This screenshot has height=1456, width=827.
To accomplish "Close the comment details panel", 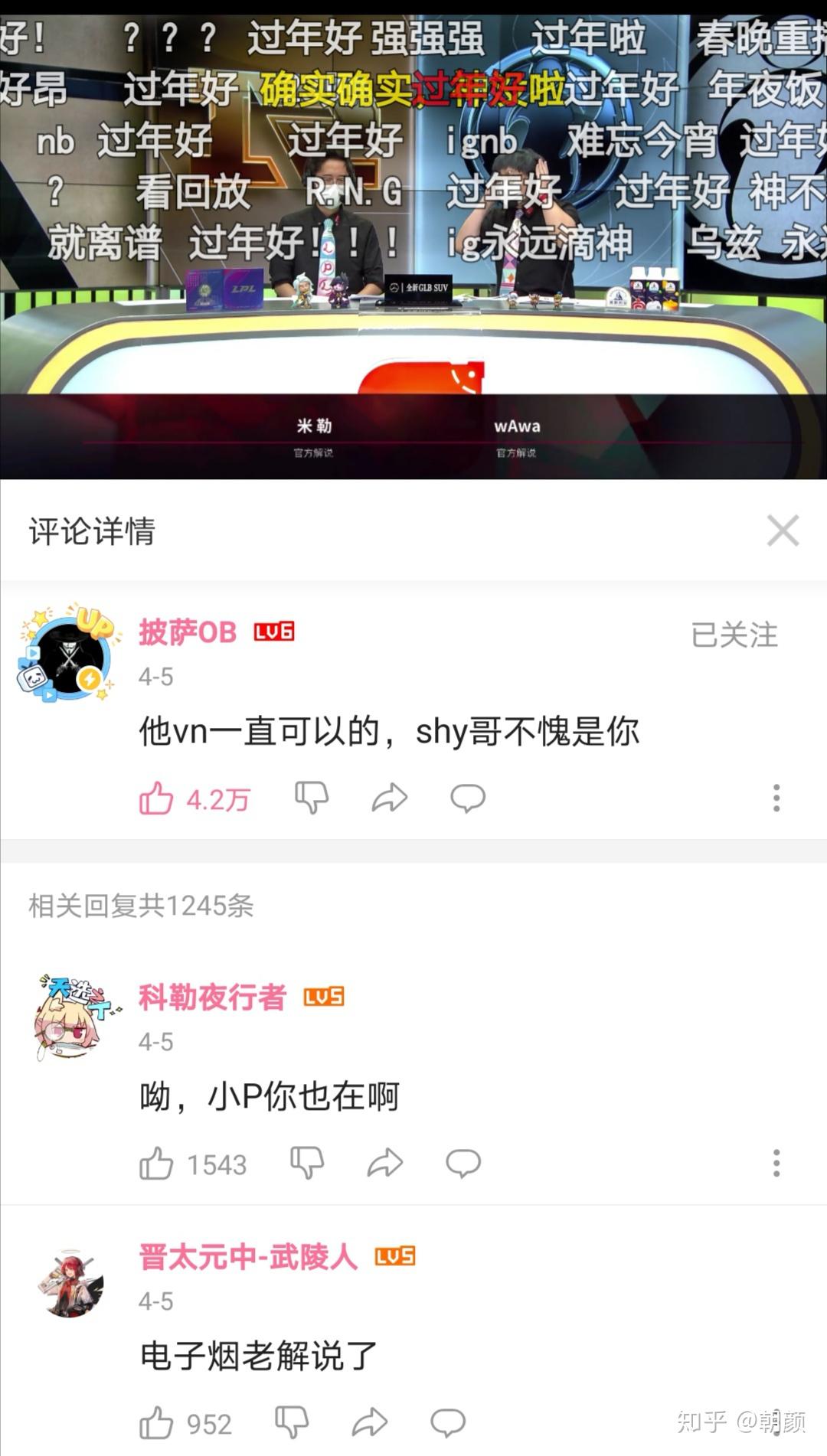I will point(783,530).
